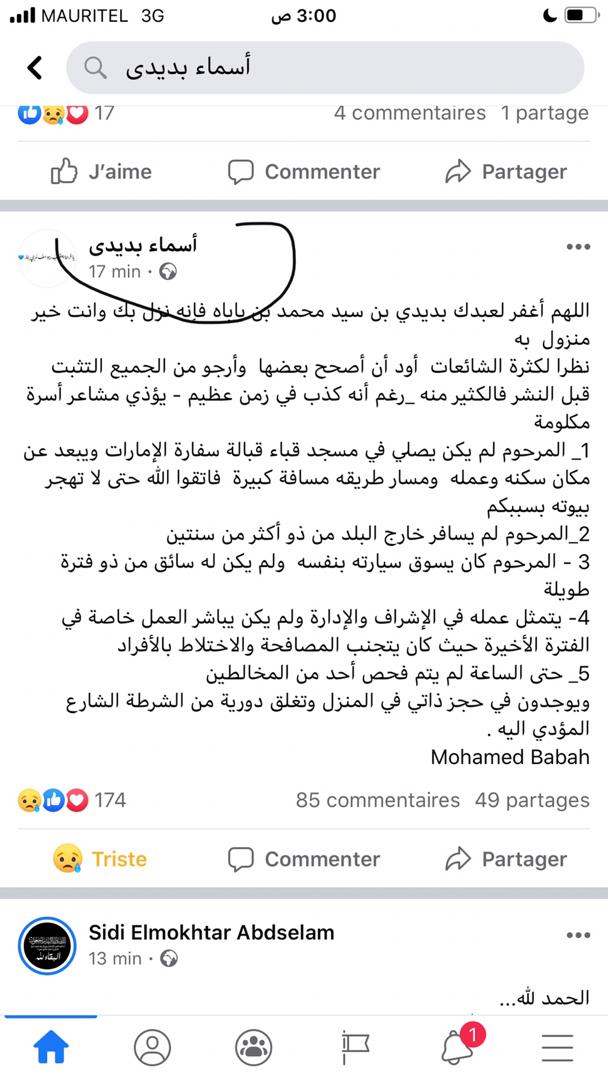Open options menu on أسماء بديدى's post
Viewport: 608px width, 1080px height.
578,247
